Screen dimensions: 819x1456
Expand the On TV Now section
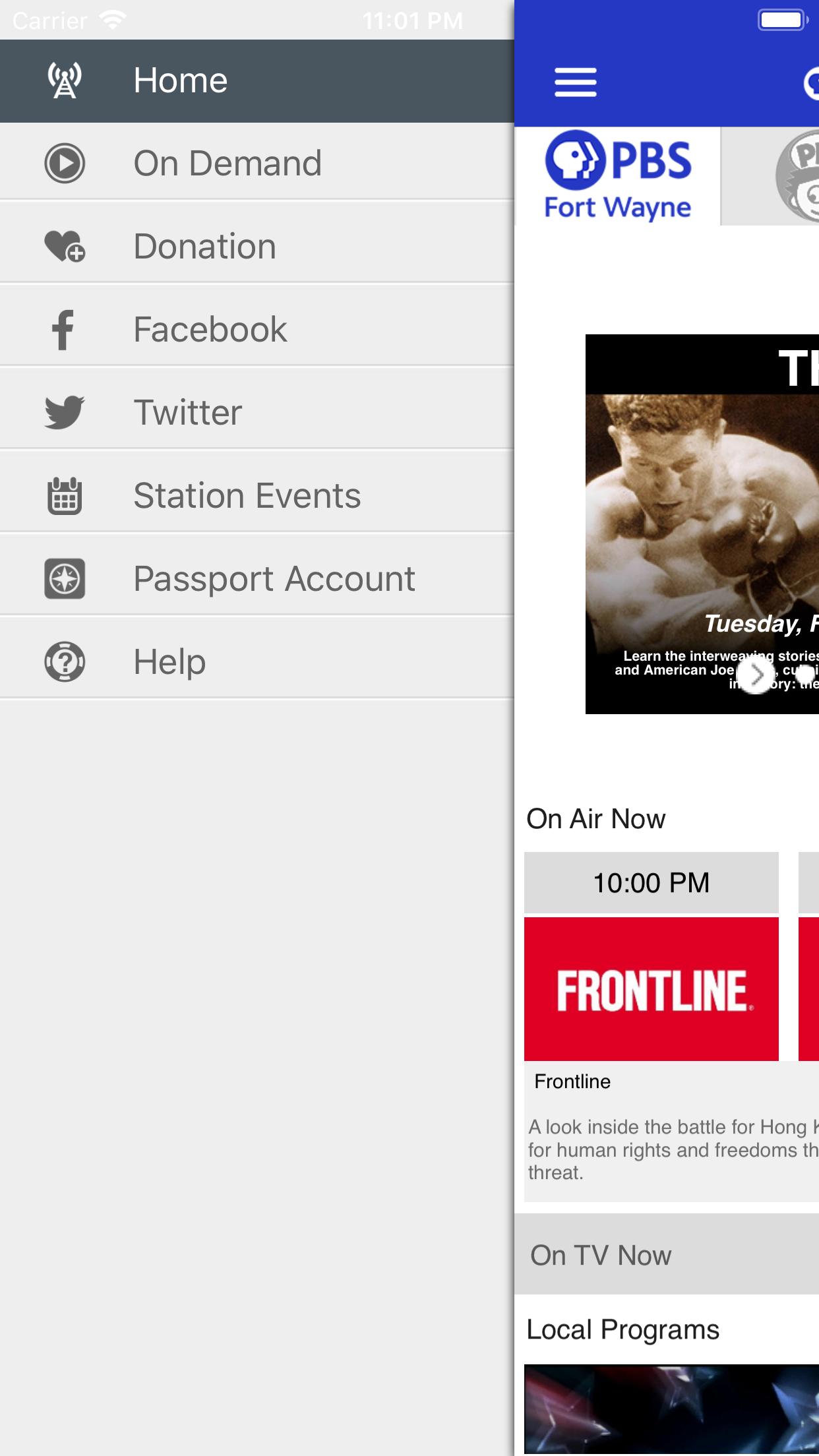click(667, 1254)
